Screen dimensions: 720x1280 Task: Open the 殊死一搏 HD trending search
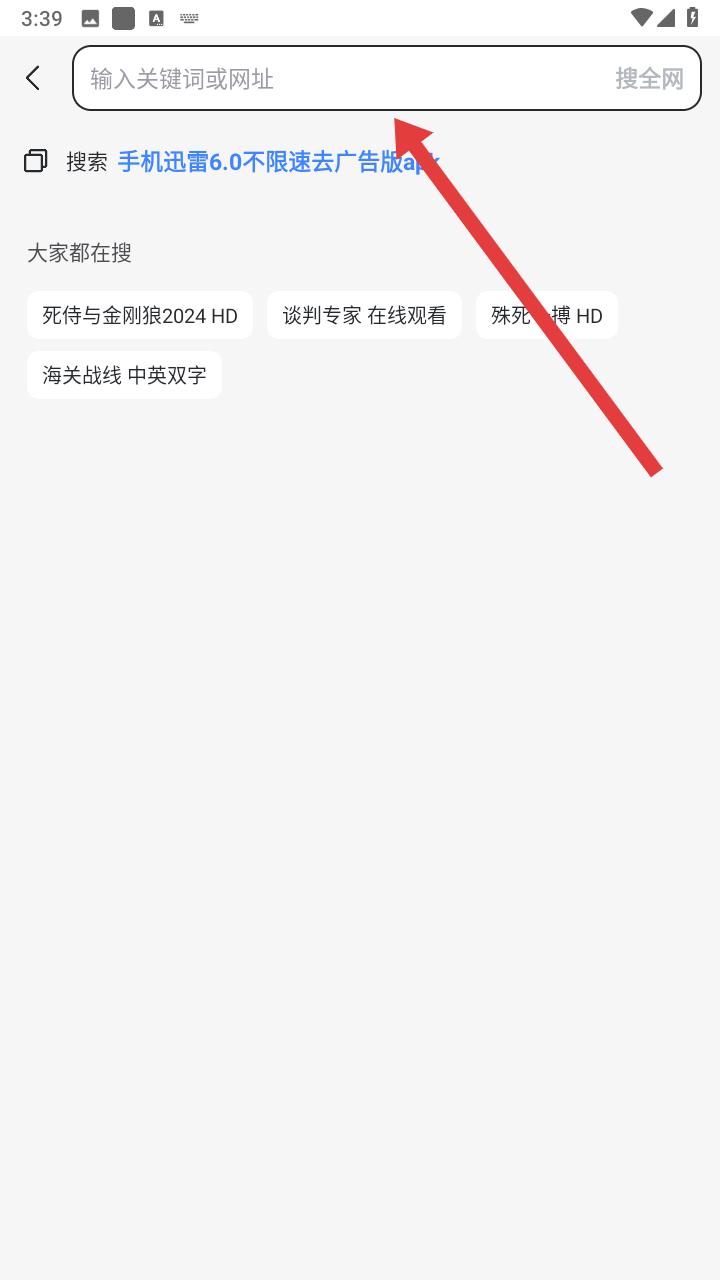(546, 316)
